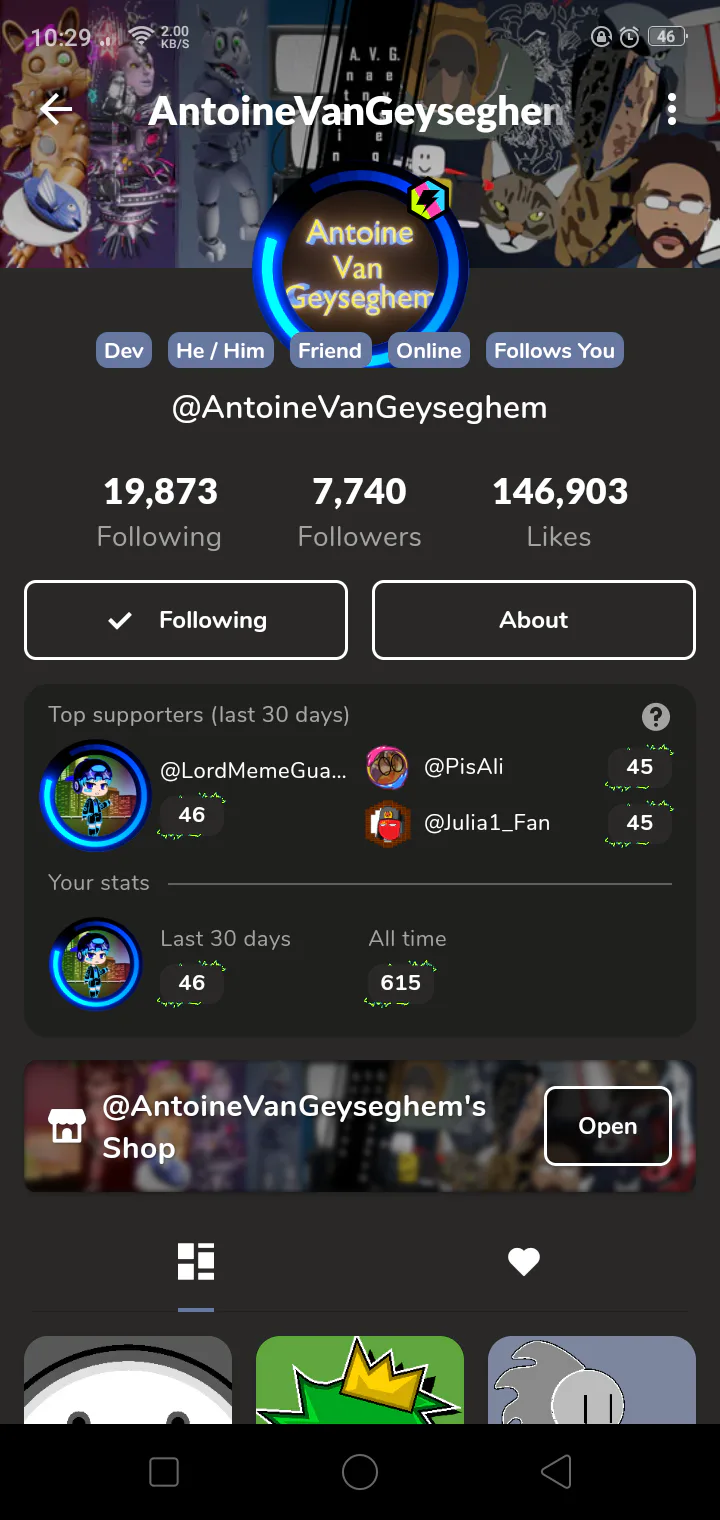Open @AntoineVanGeyseghem's Shop

[608, 1126]
